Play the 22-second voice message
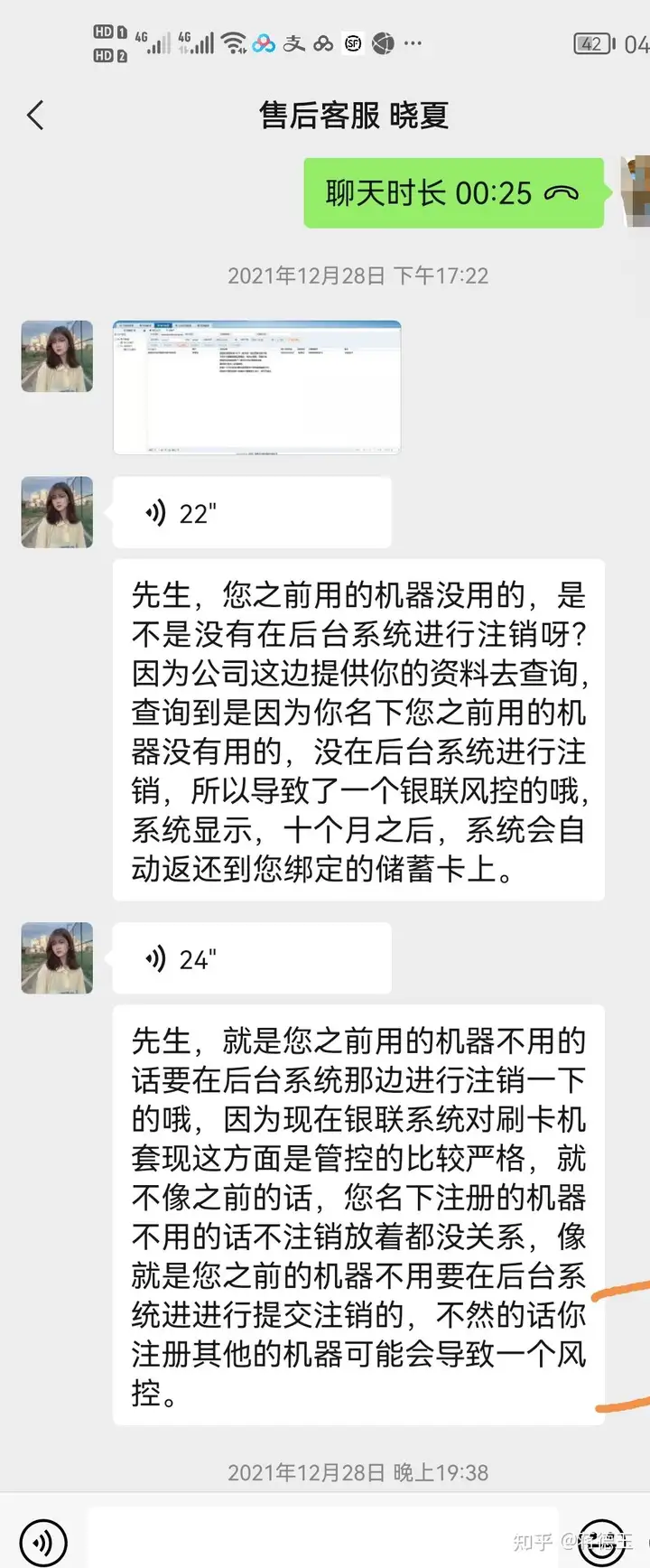This screenshot has height=1568, width=650. click(x=251, y=513)
